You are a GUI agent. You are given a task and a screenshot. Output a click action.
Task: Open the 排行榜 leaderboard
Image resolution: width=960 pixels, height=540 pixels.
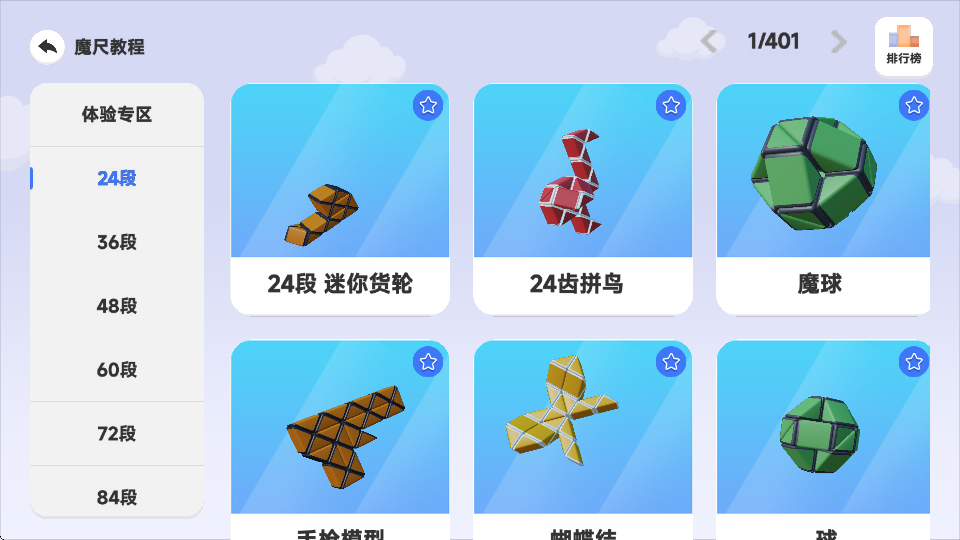click(x=903, y=46)
